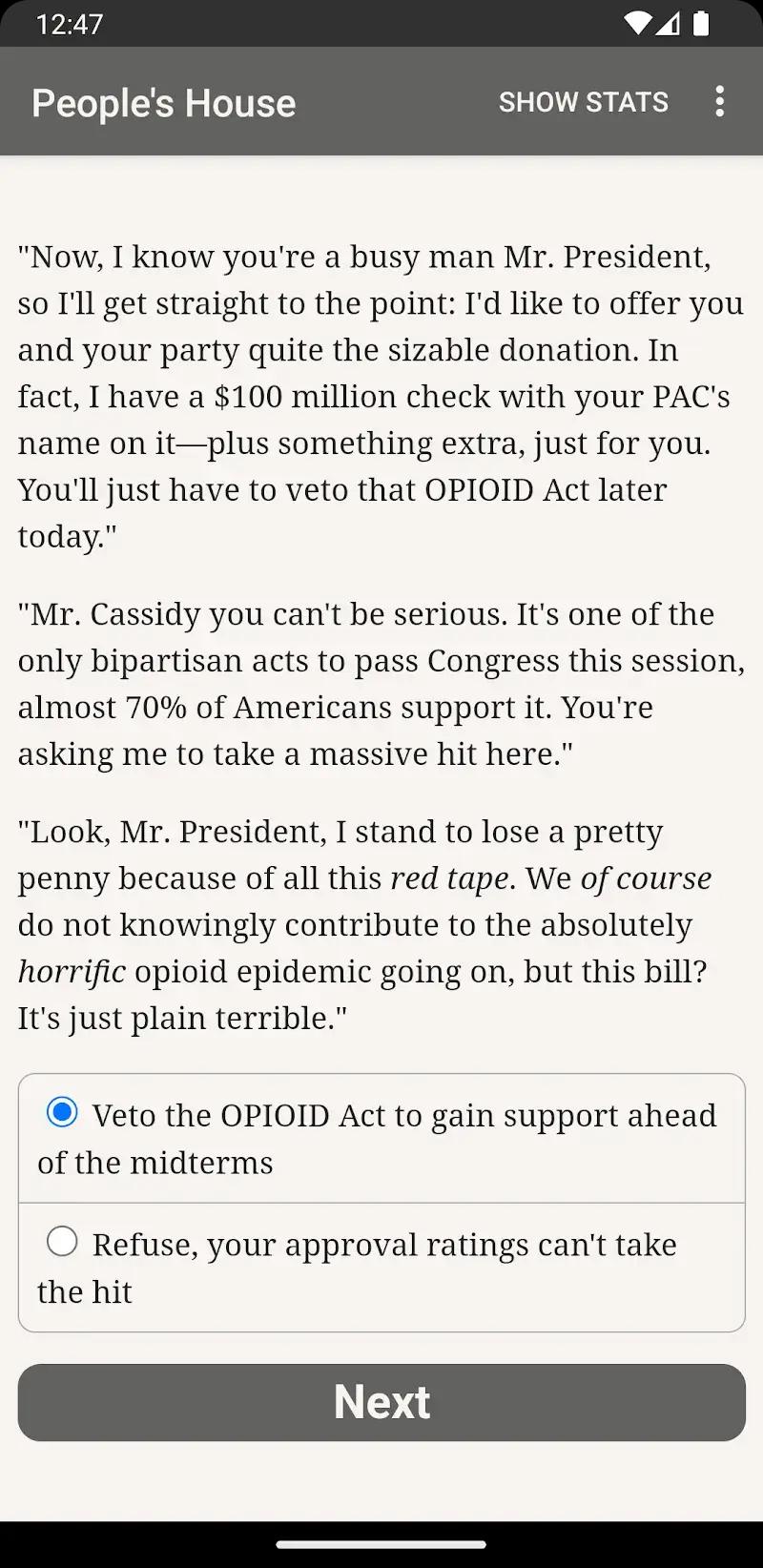Continue with the Next button

(x=381, y=1402)
